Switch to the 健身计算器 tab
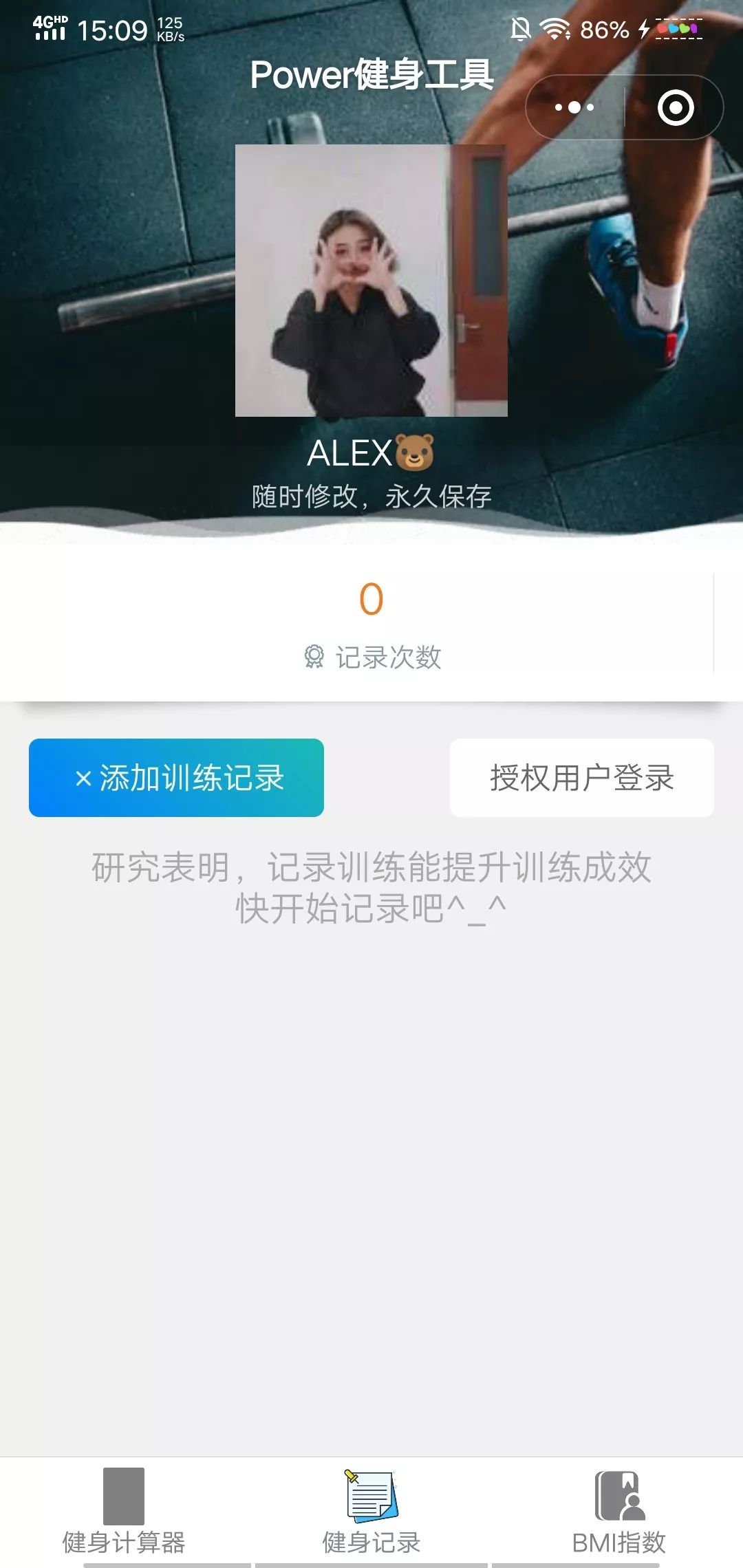Image resolution: width=743 pixels, height=1568 pixels. click(124, 1513)
